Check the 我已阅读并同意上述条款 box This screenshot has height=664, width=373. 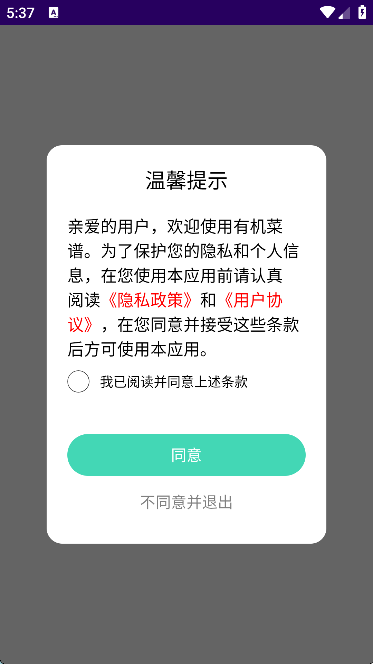[x=78, y=382]
